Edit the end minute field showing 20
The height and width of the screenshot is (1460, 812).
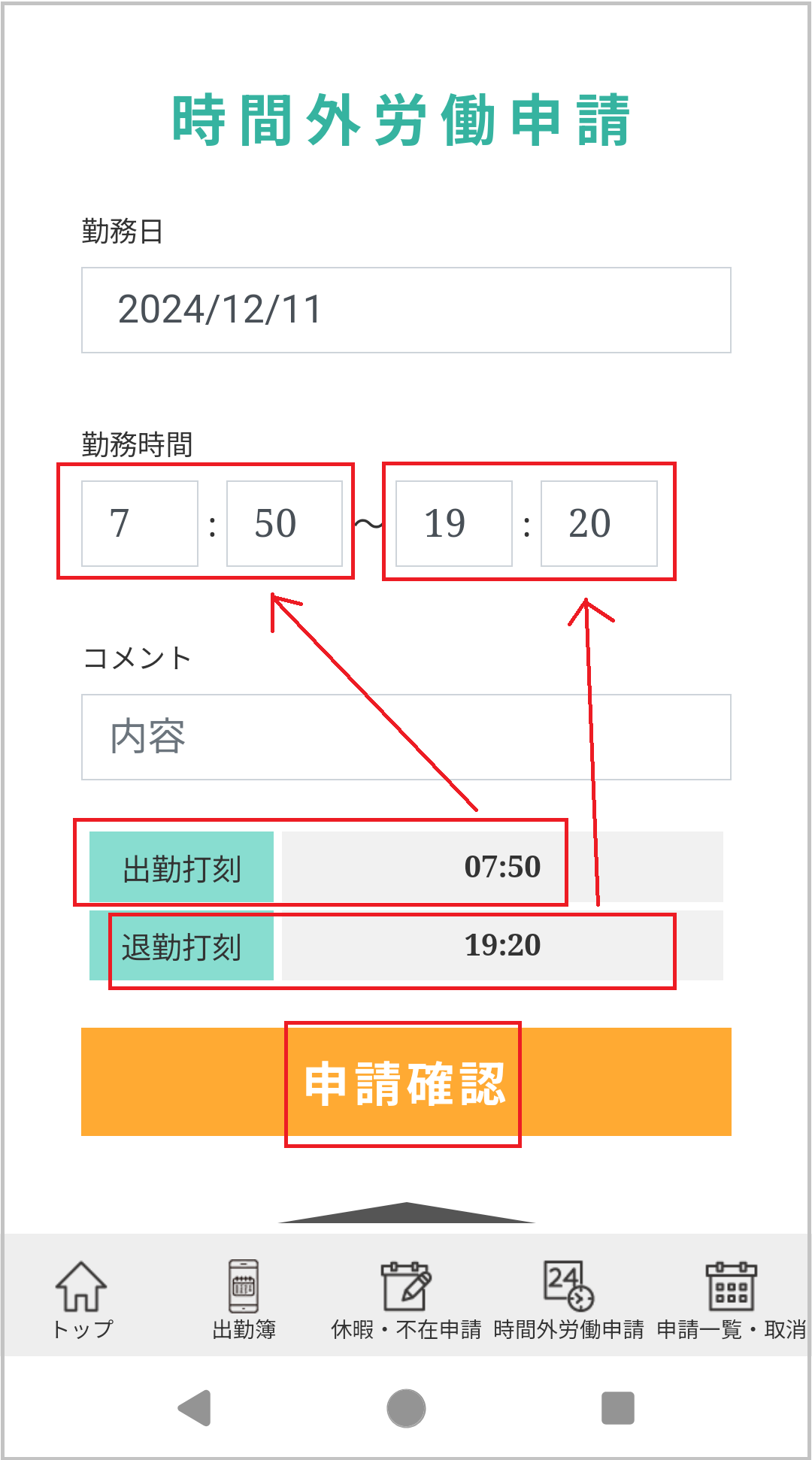pyautogui.click(x=599, y=523)
